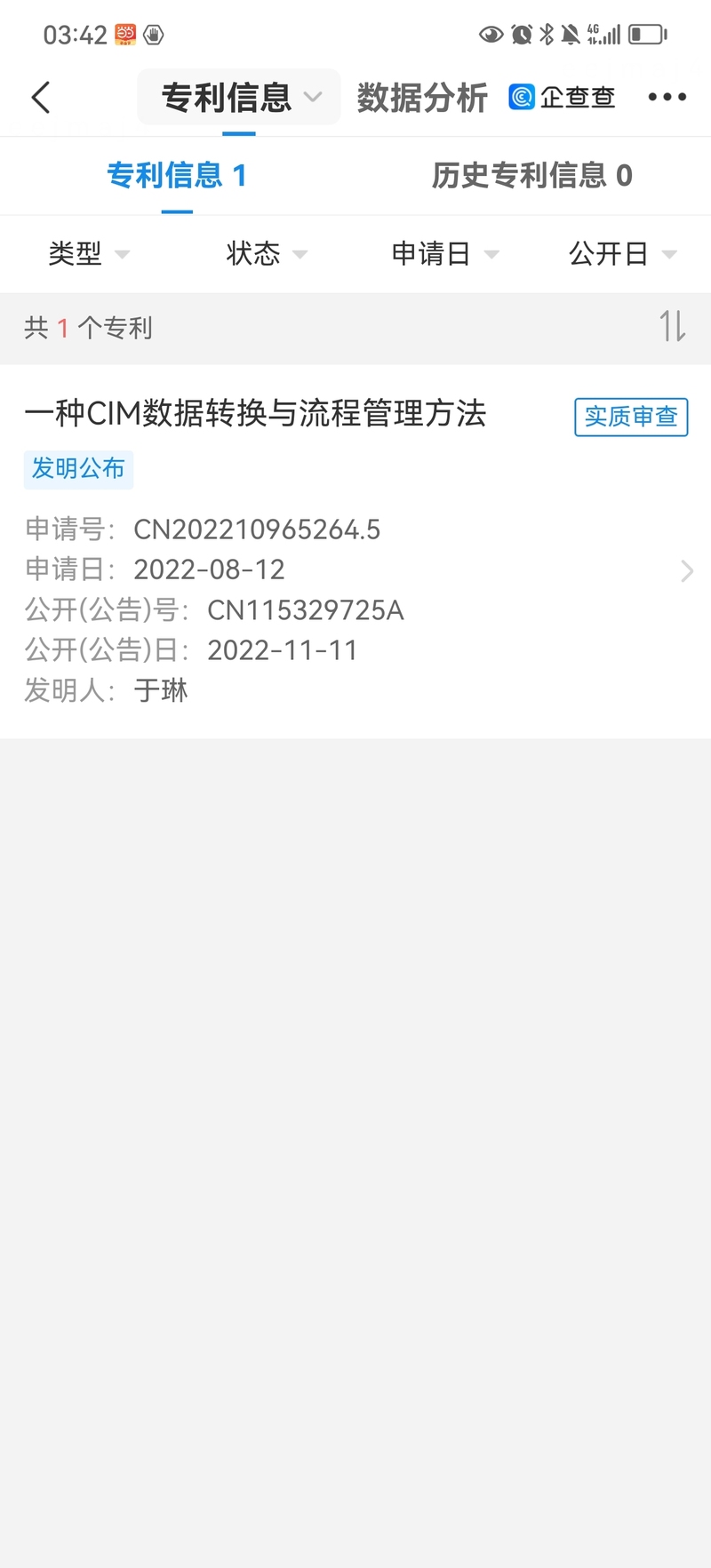Go back using the top-left arrow
The height and width of the screenshot is (1568, 711).
click(41, 97)
